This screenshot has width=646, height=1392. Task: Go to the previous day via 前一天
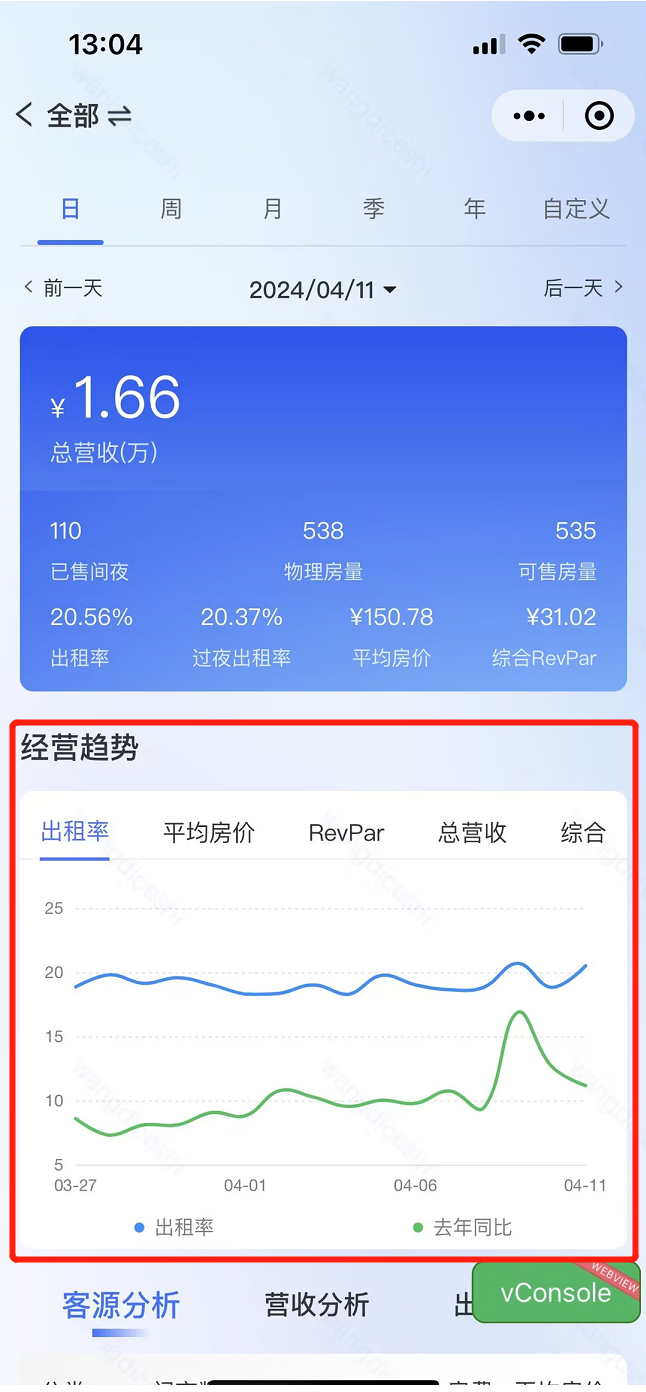[x=64, y=288]
